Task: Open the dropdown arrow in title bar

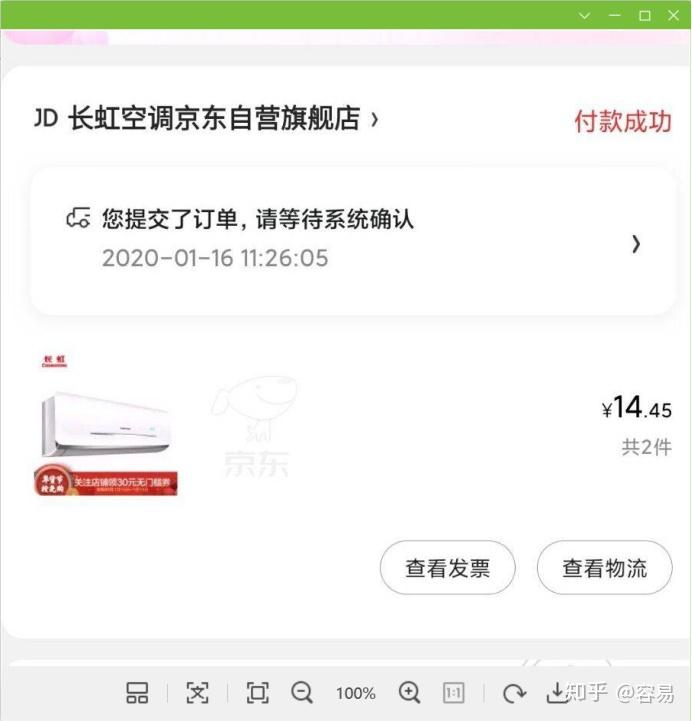Action: [x=585, y=15]
